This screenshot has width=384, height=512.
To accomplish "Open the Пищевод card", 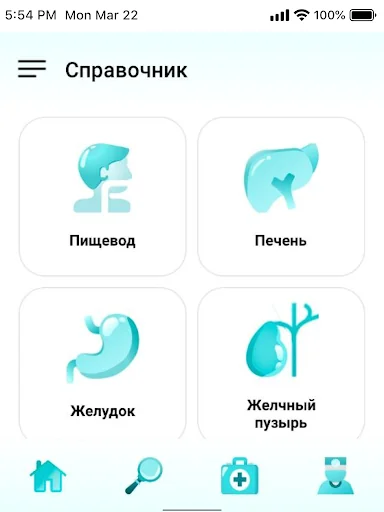I will tap(103, 197).
